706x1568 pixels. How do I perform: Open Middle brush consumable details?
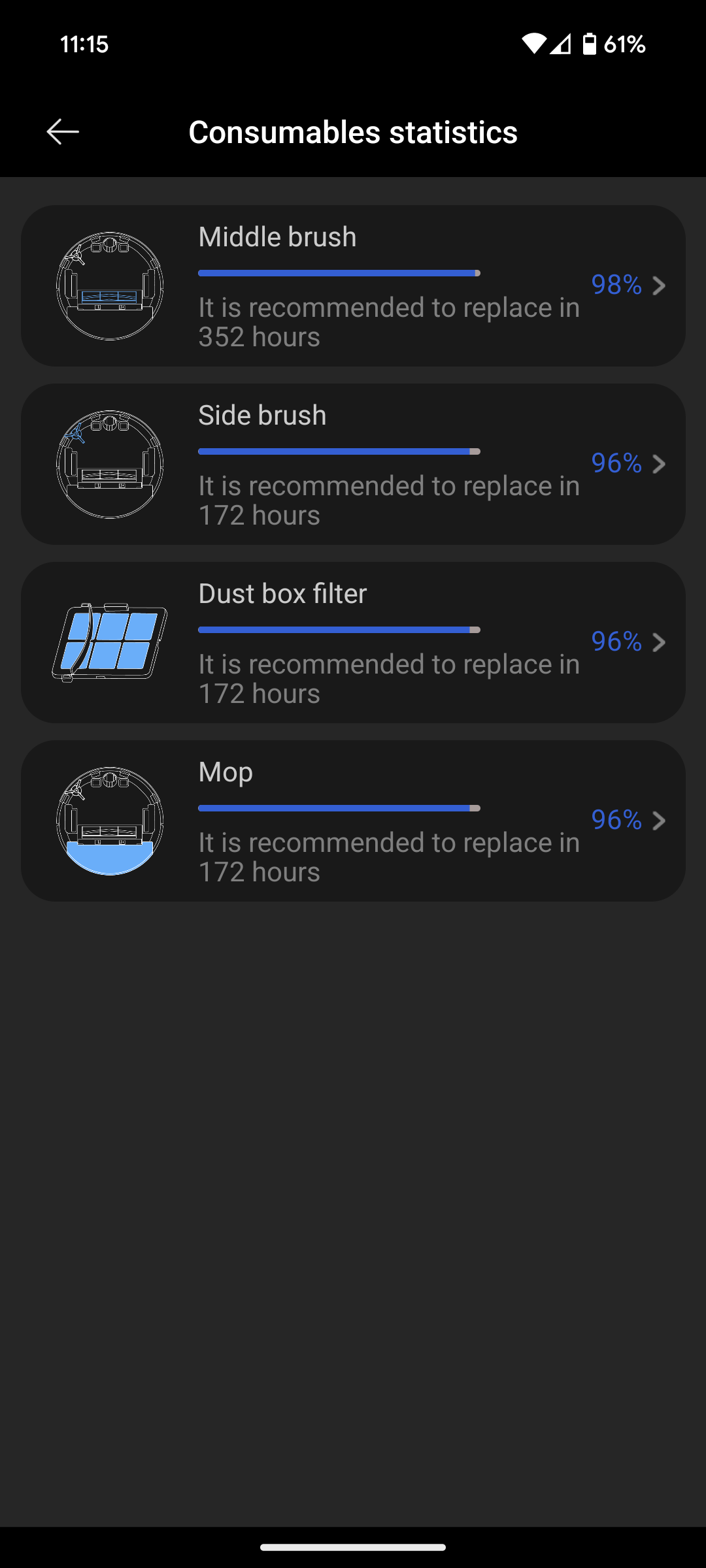click(x=353, y=286)
